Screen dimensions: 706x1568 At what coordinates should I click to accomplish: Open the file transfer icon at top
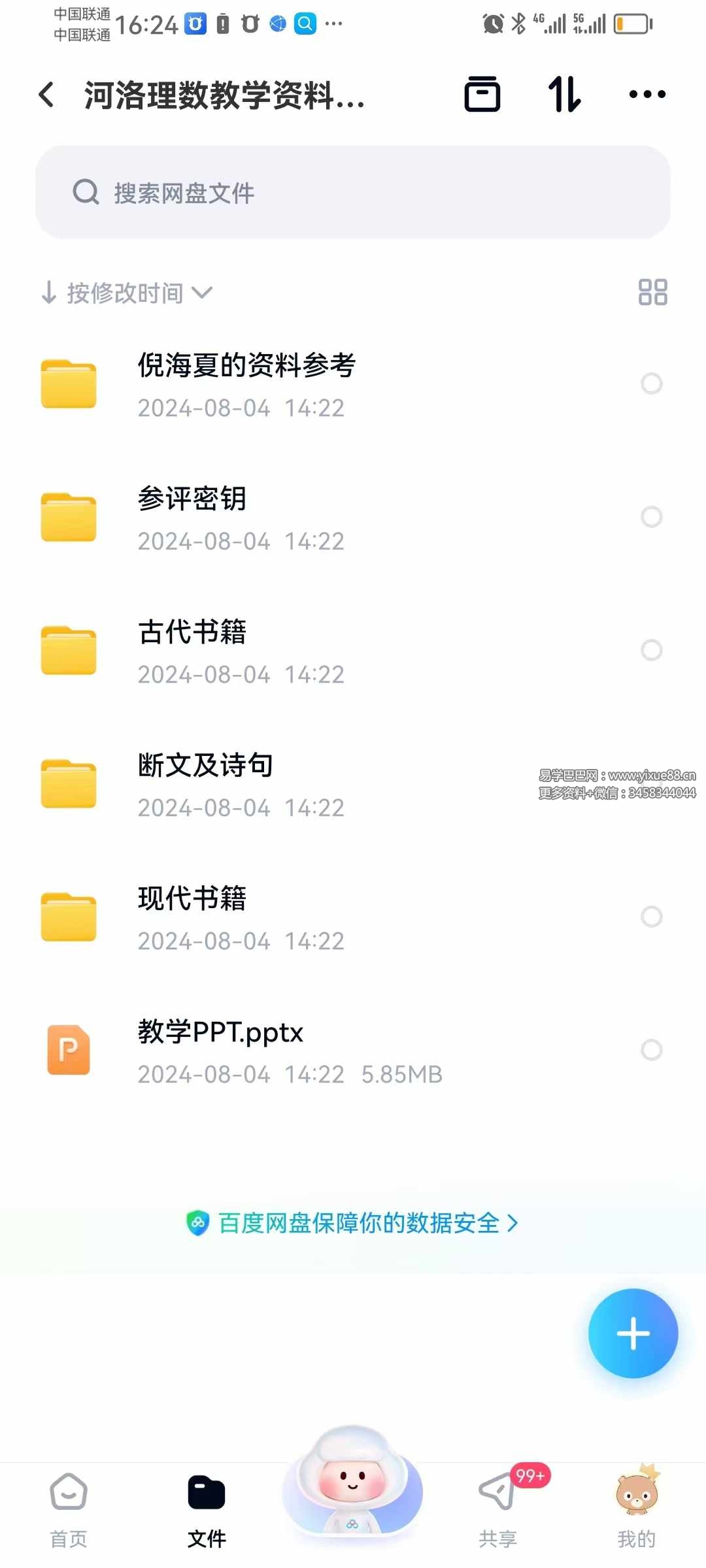482,95
